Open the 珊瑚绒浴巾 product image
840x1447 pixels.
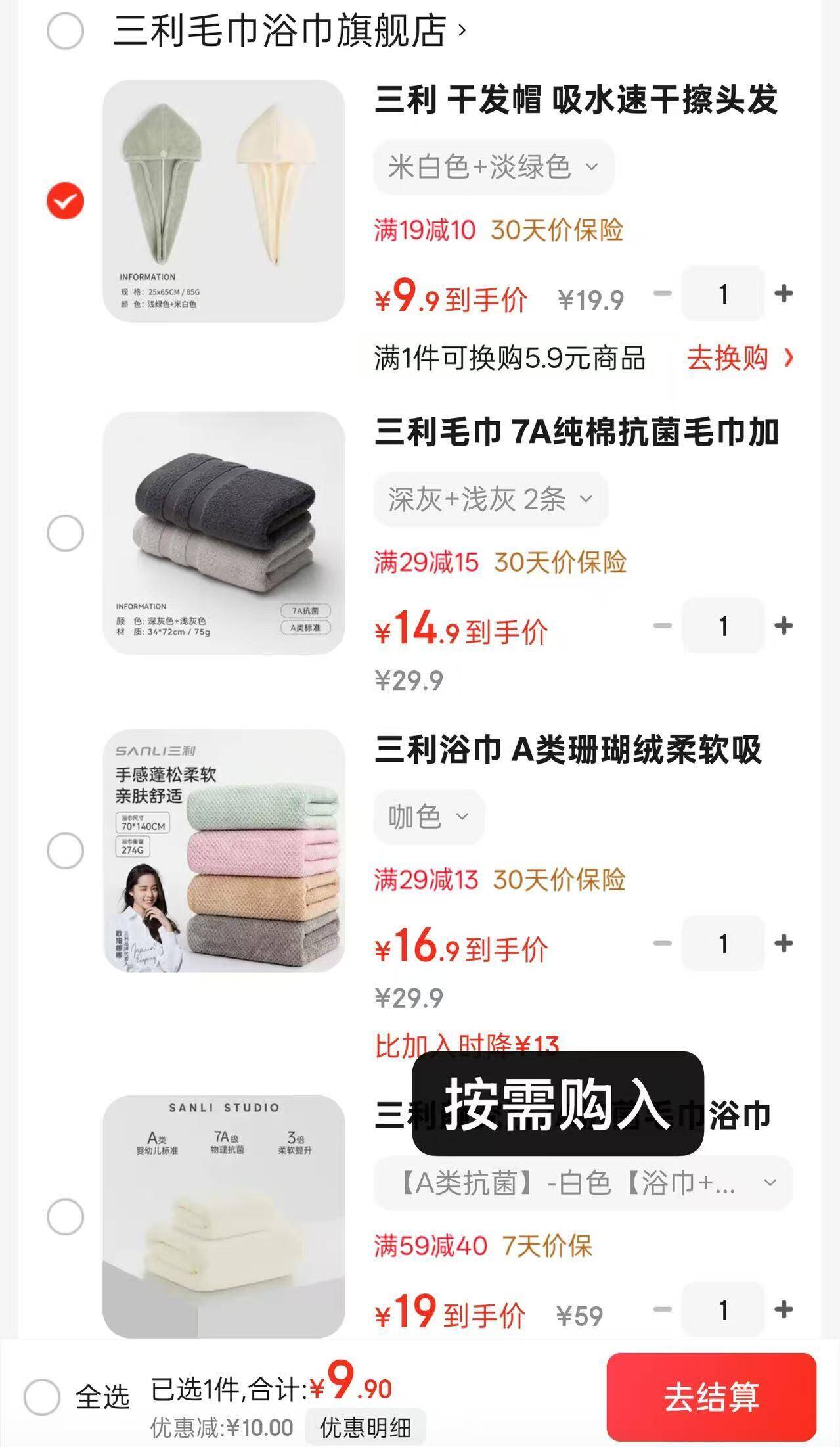pyautogui.click(x=224, y=850)
